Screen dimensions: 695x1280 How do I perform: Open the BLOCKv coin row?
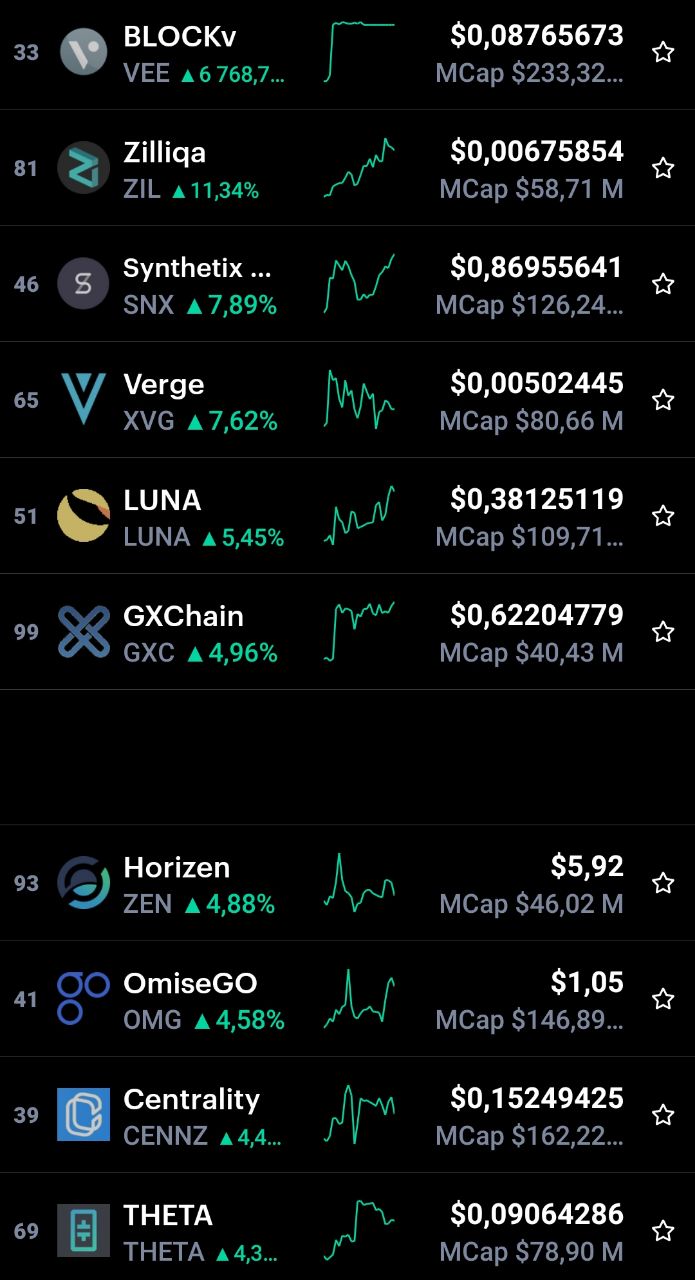(x=347, y=53)
